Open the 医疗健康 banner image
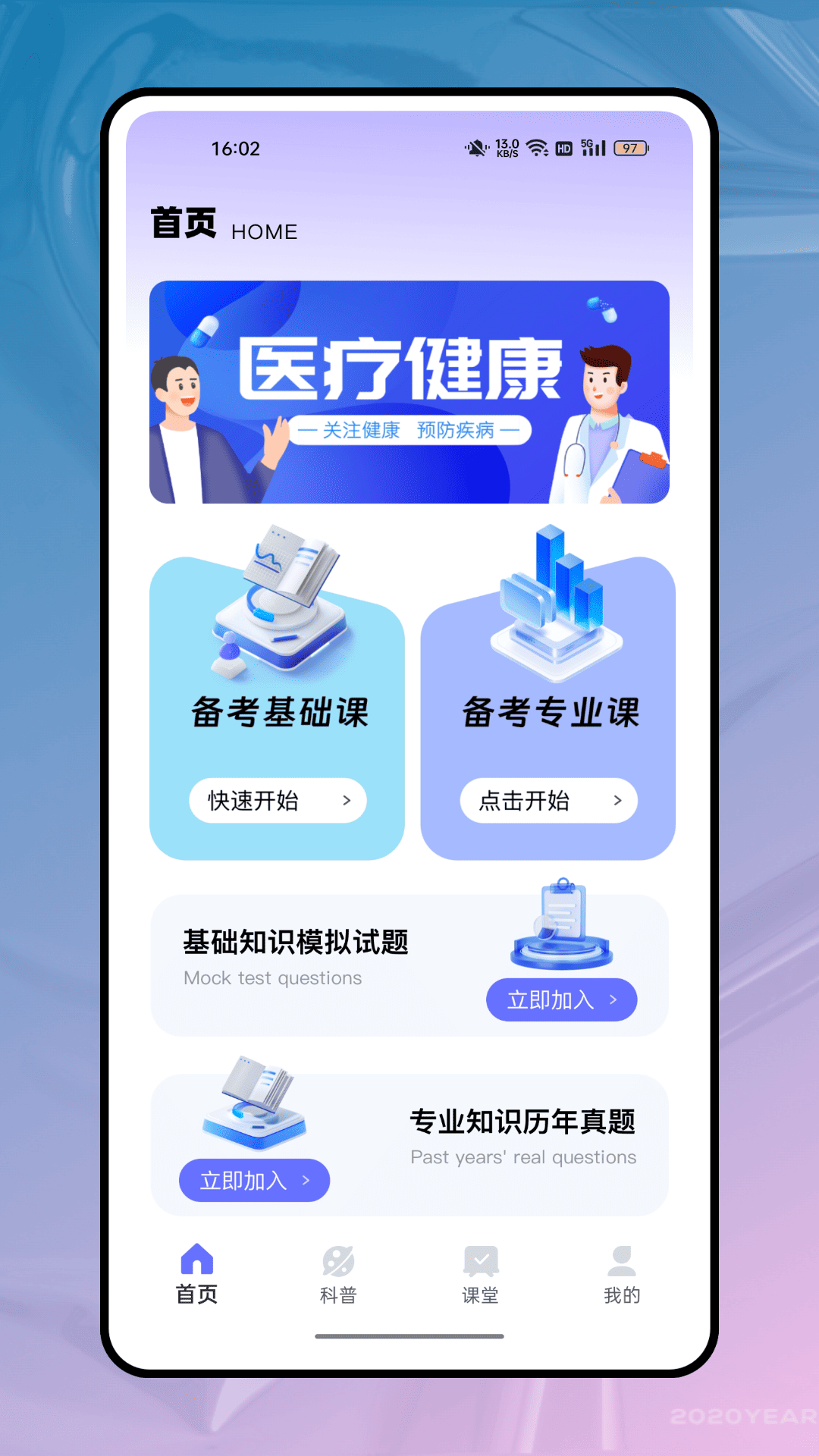819x1456 pixels. point(409,391)
